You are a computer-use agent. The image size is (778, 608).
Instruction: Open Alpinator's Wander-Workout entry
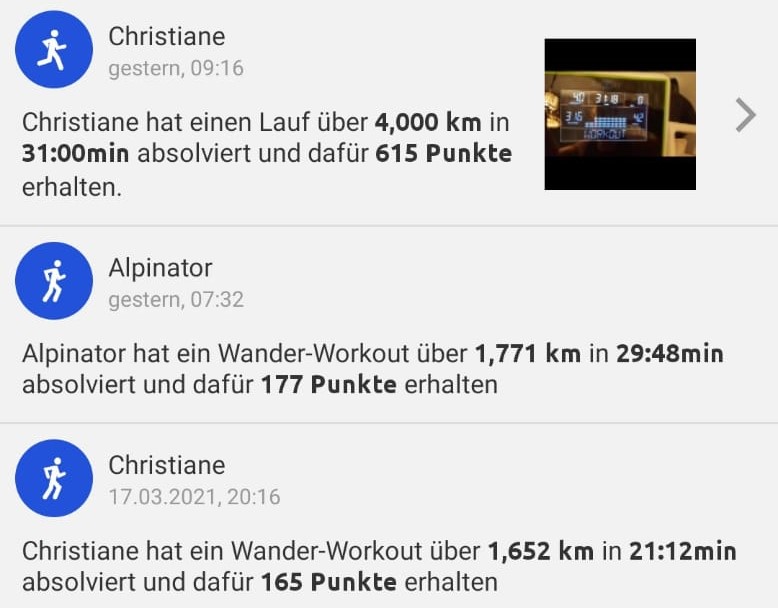(x=372, y=369)
